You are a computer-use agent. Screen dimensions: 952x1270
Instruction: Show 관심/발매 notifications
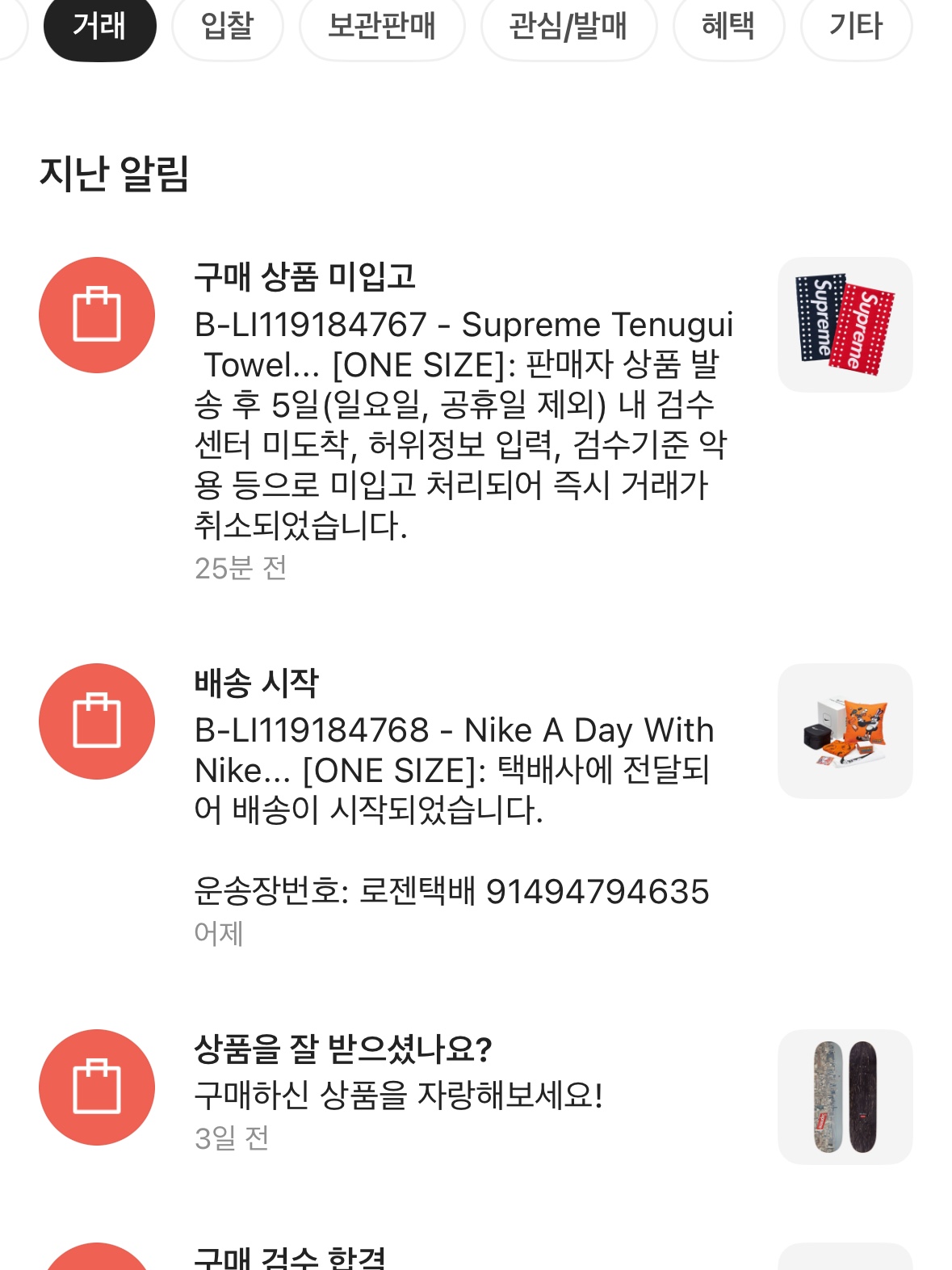pyautogui.click(x=568, y=27)
